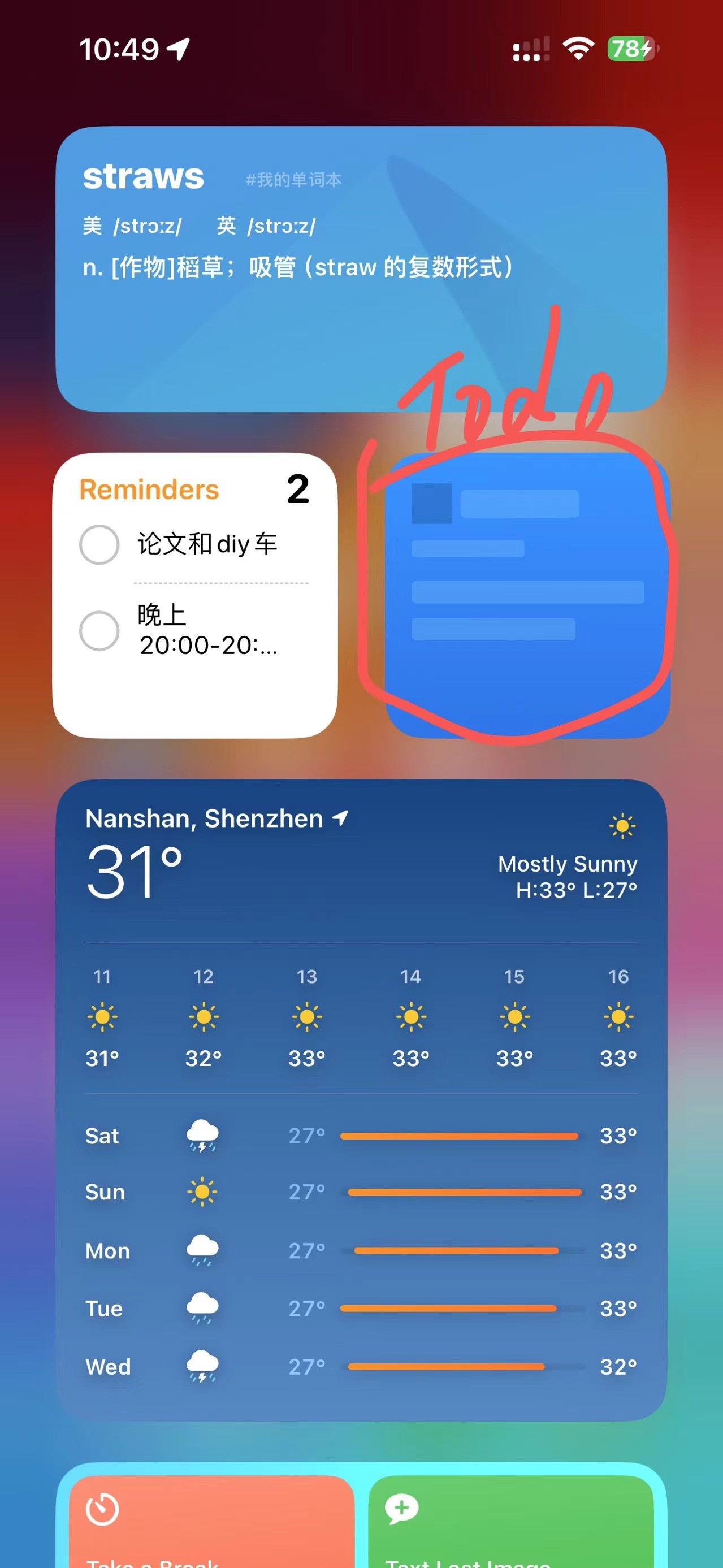Open the Reminders widget header
Viewport: 723px width, 1568px height.
pos(149,490)
